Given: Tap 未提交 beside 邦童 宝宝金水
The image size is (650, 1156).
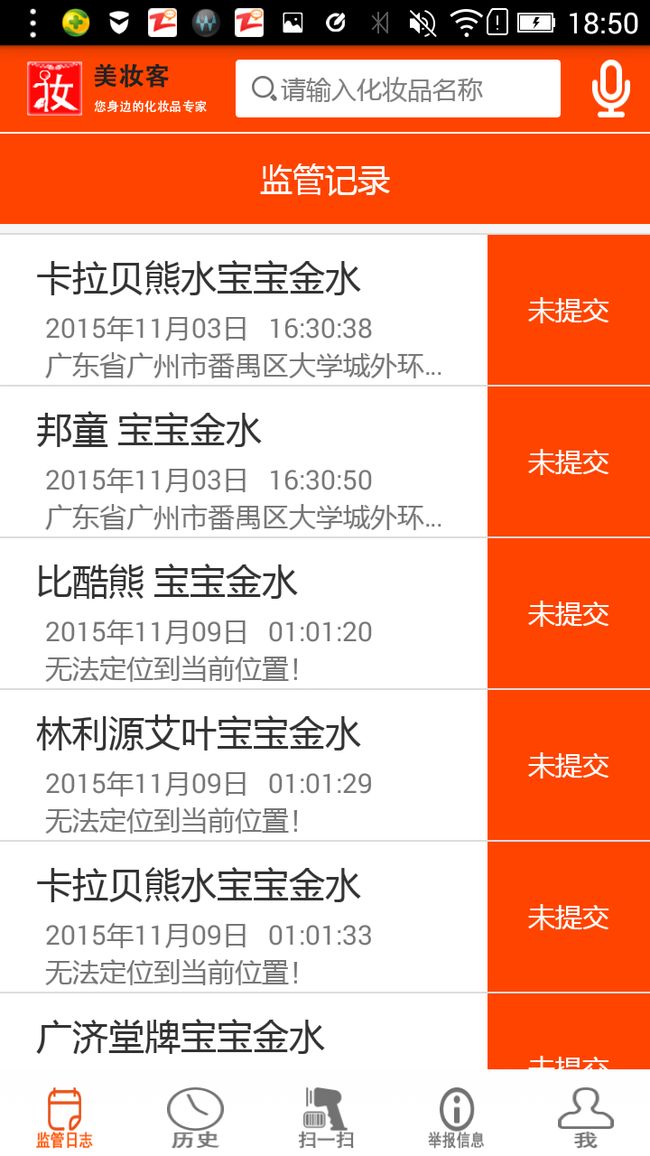Looking at the screenshot, I should tap(568, 462).
